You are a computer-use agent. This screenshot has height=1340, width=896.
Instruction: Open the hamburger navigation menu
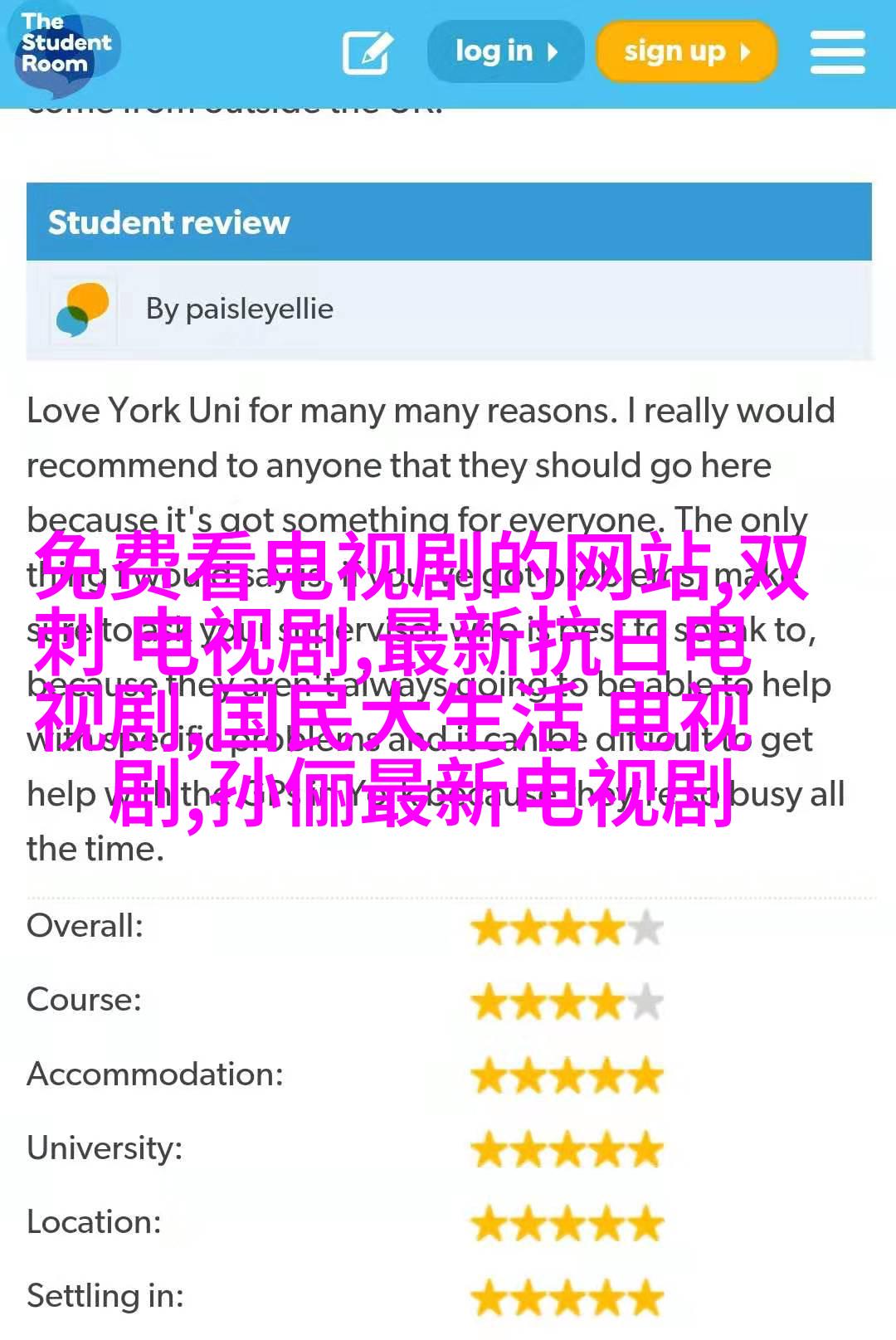tap(837, 52)
